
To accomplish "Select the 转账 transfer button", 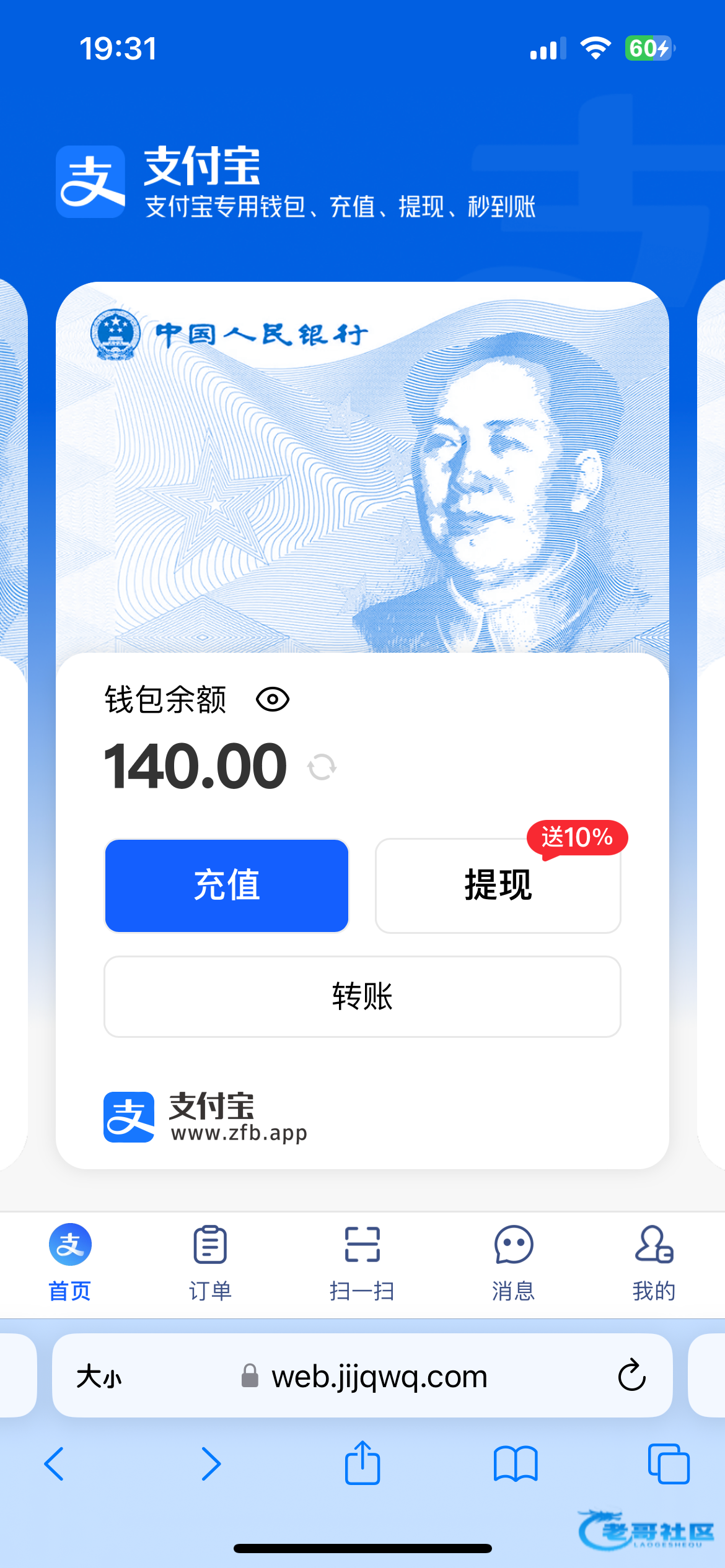I will [x=362, y=996].
